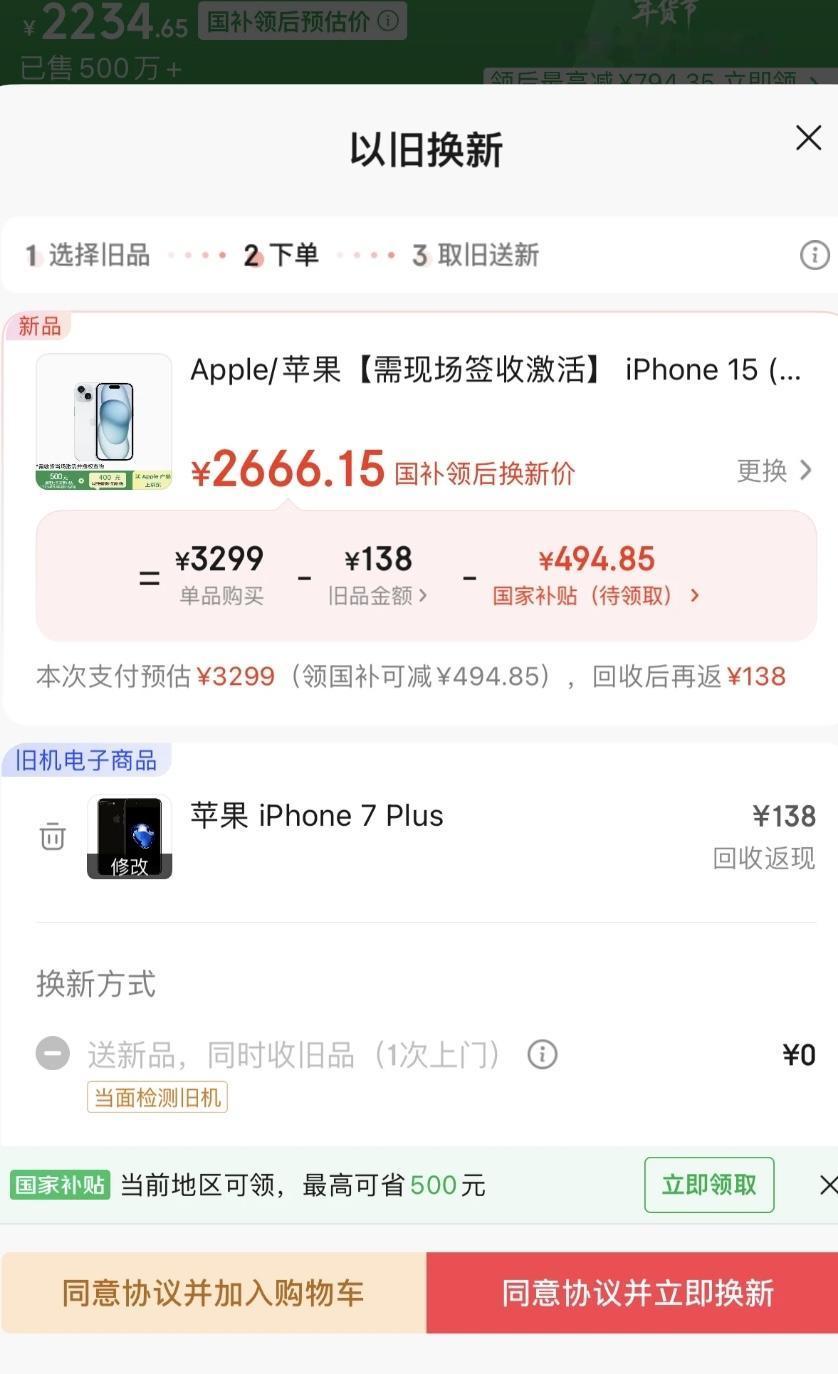Click the info icon beside delivery method
The height and width of the screenshot is (1374, 838).
pos(541,1054)
